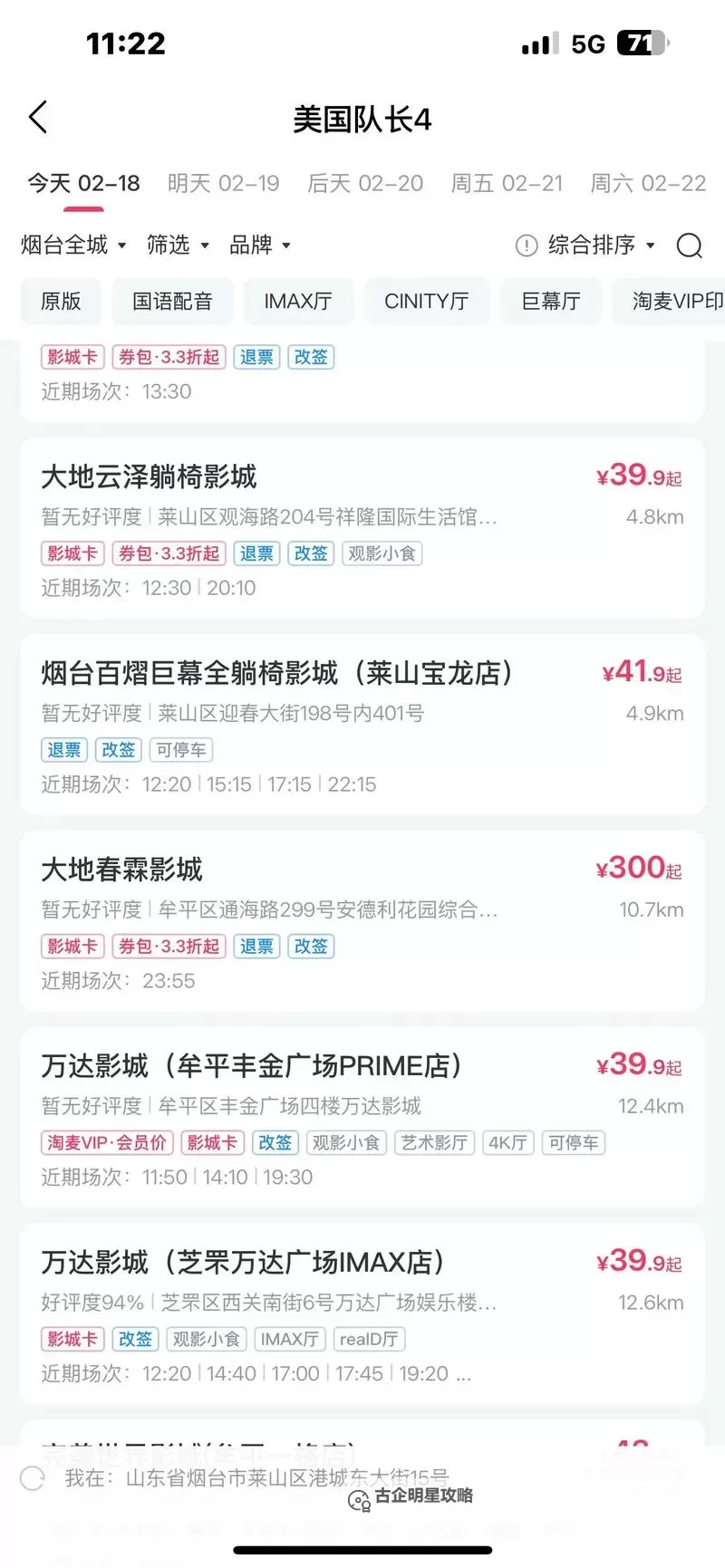This screenshot has height=1568, width=725.
Task: Select the 周五 02-21 date tab
Action: [506, 183]
